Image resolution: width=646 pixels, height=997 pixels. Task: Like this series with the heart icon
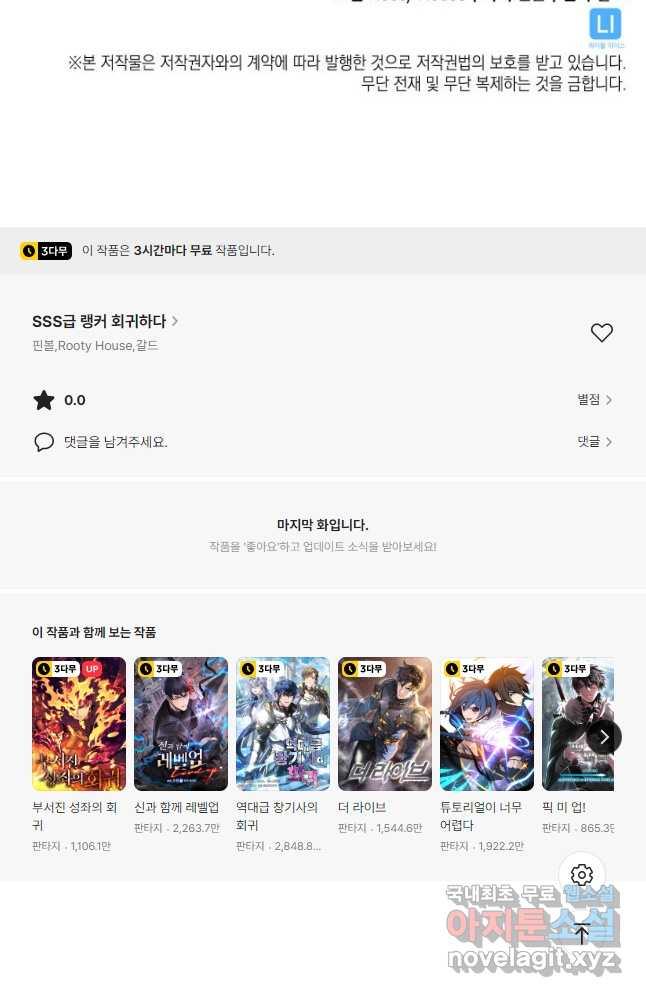(x=601, y=333)
